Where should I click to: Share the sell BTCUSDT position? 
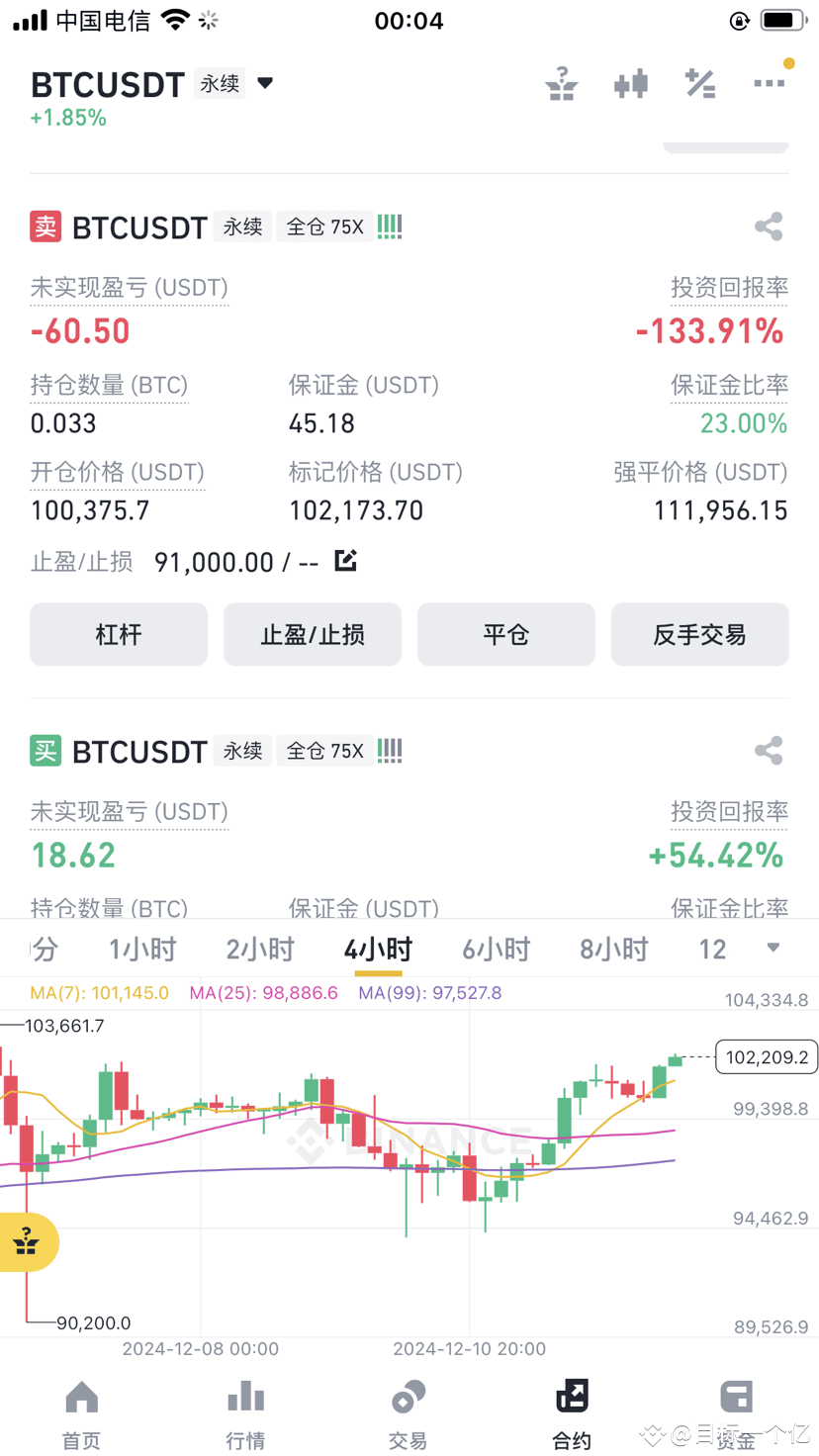click(x=770, y=227)
